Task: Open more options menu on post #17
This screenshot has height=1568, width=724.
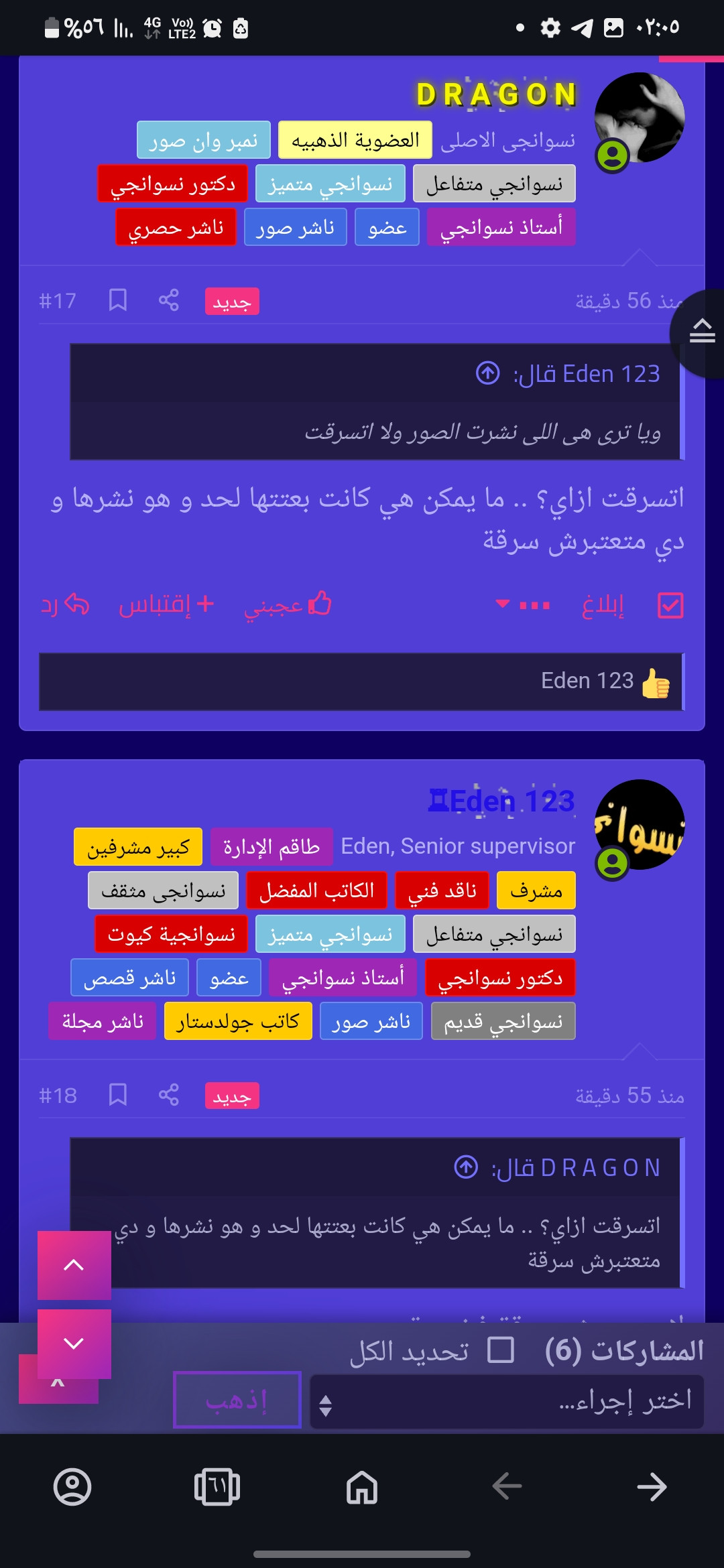Action: point(523,605)
